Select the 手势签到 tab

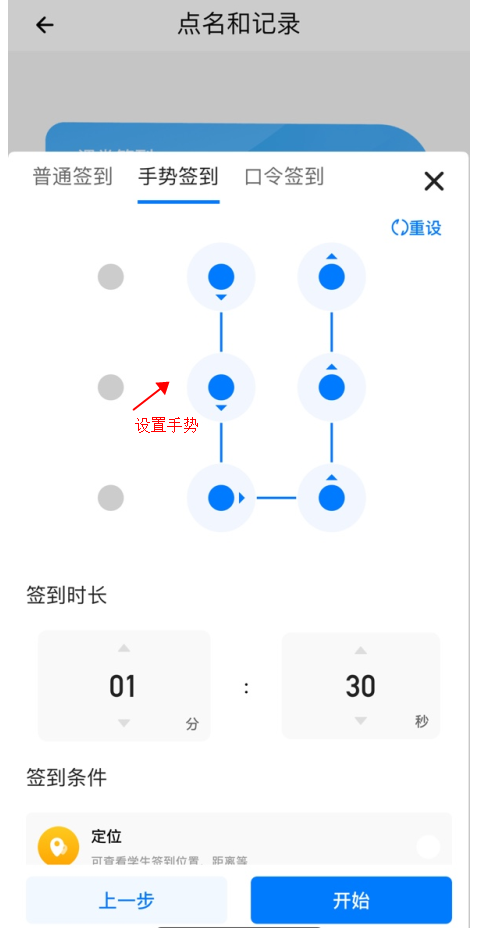178,176
